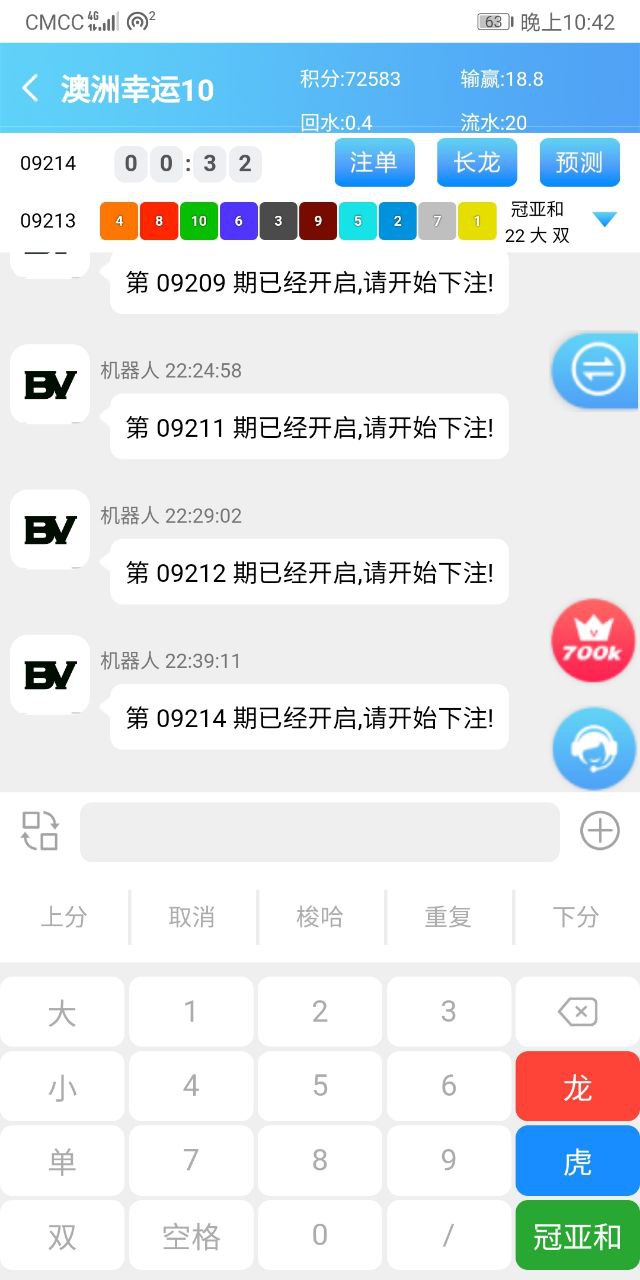Tap the backspace key on the keypad
Screen dimensions: 640x1280
(x=578, y=1012)
